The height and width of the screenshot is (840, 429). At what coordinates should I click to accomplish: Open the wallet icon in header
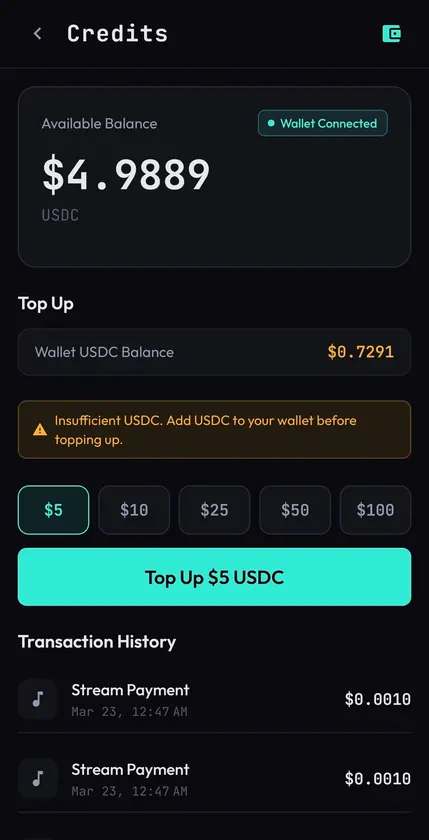pos(392,34)
